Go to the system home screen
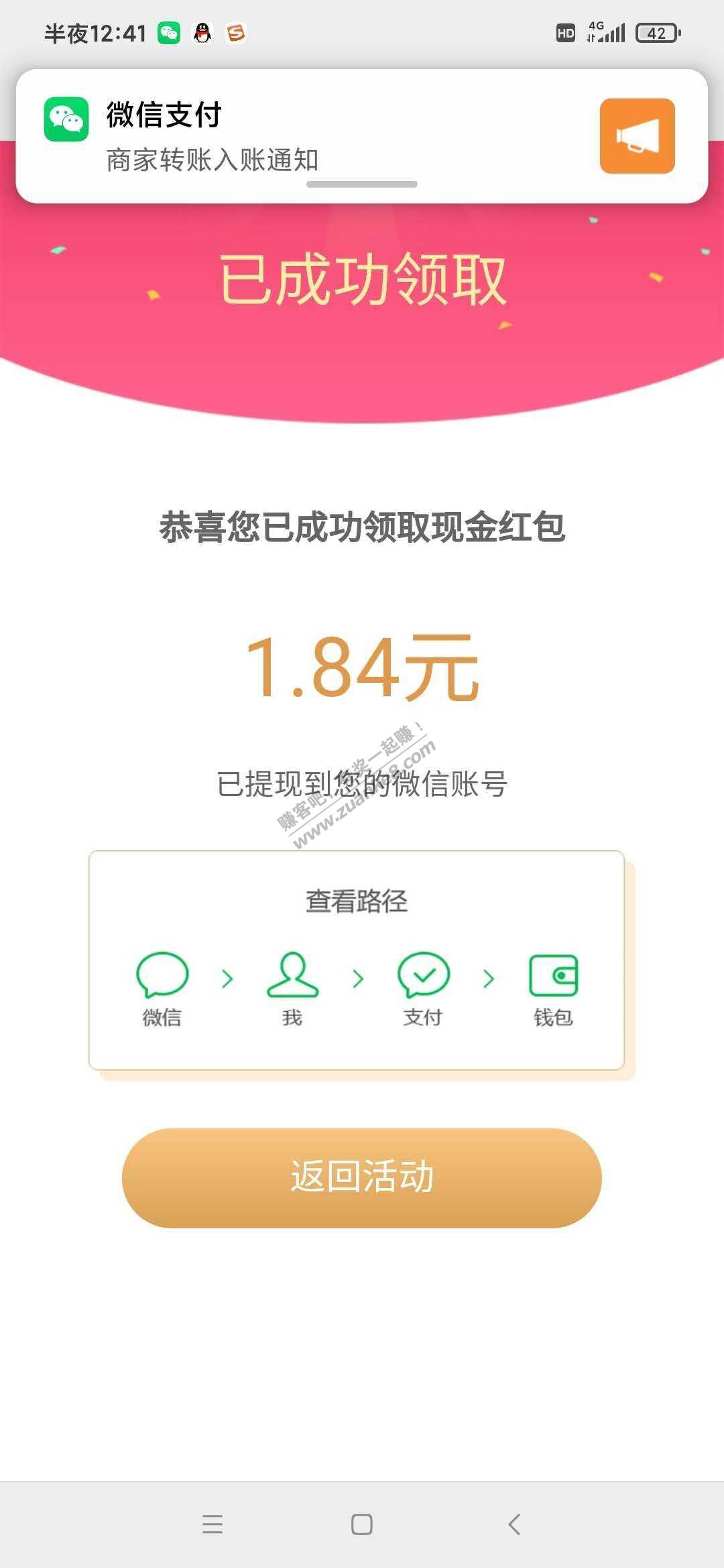 point(361,1524)
